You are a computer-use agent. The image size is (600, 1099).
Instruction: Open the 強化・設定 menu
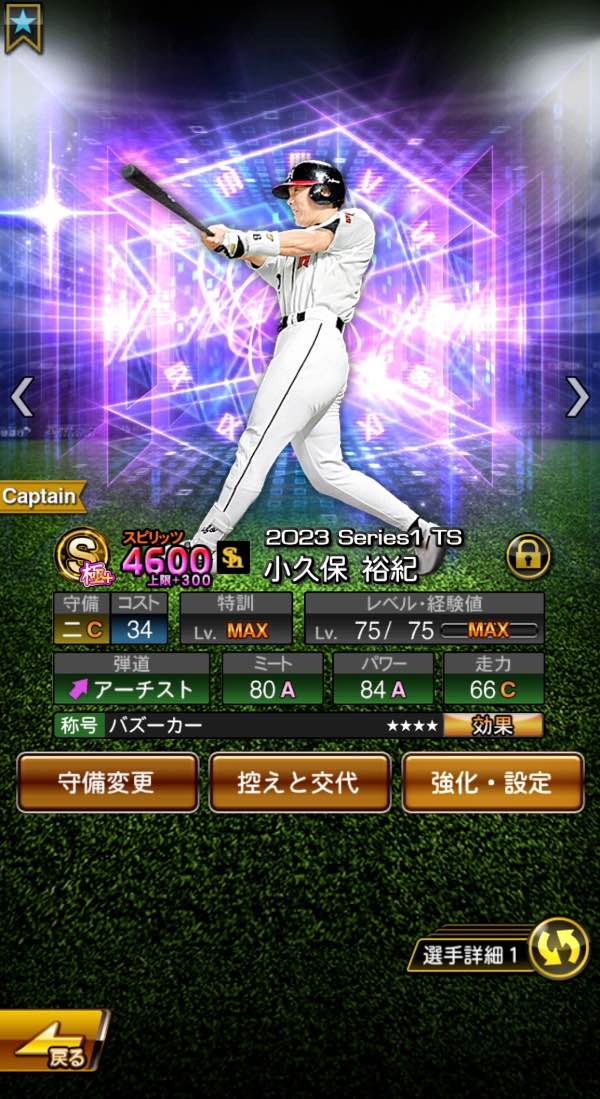[492, 782]
